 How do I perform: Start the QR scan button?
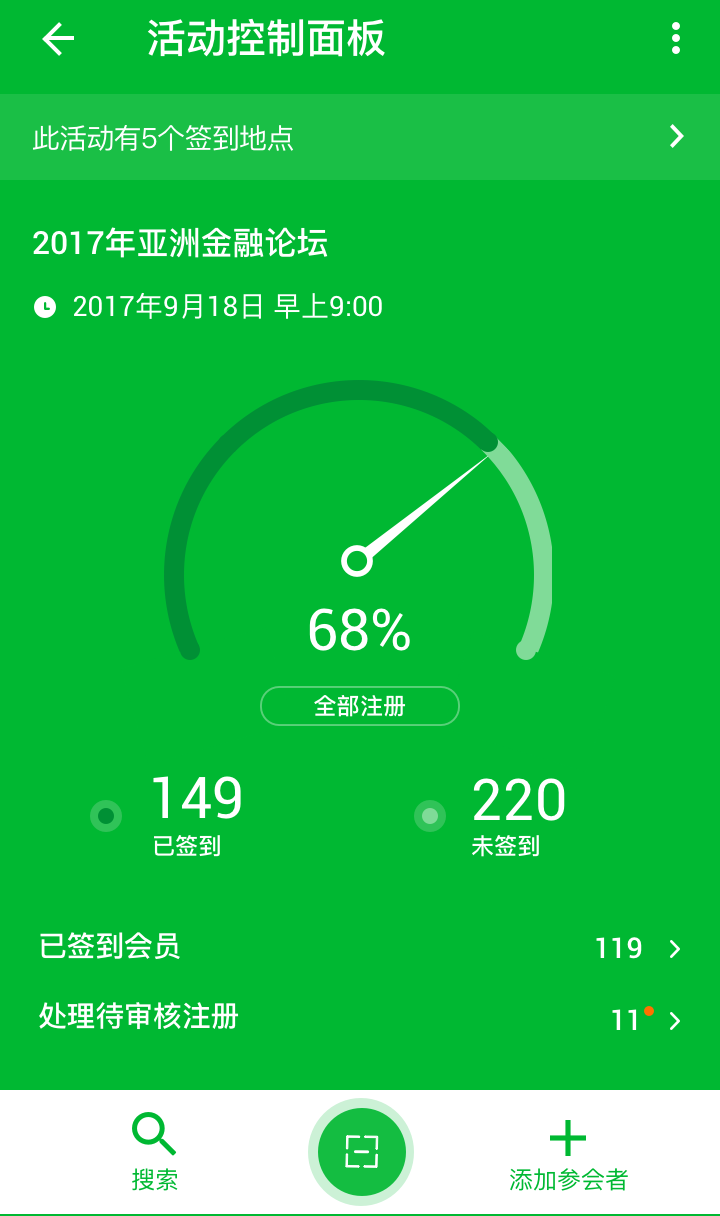point(361,1152)
